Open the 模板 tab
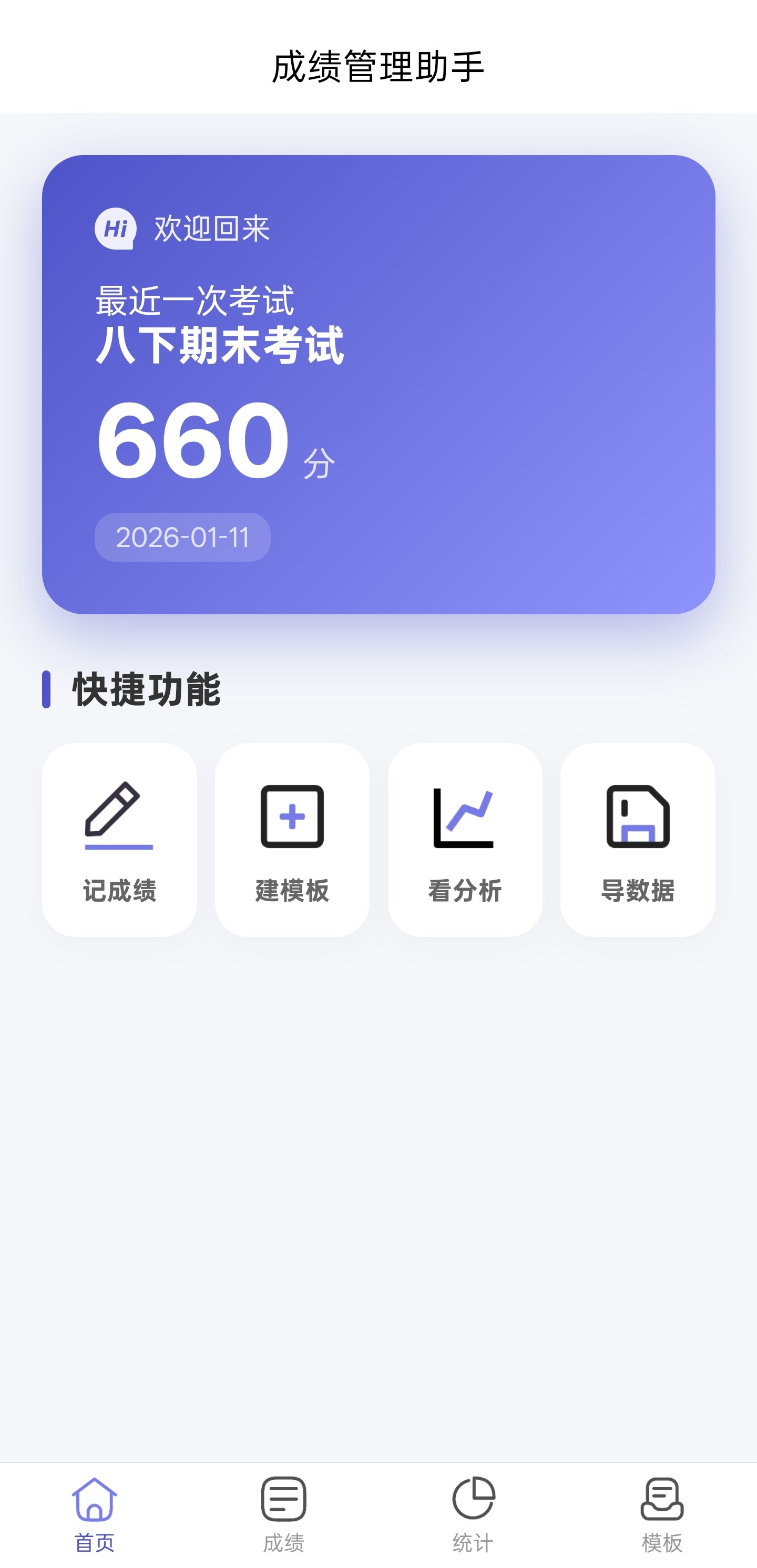Image resolution: width=757 pixels, height=1568 pixels. (x=661, y=1515)
